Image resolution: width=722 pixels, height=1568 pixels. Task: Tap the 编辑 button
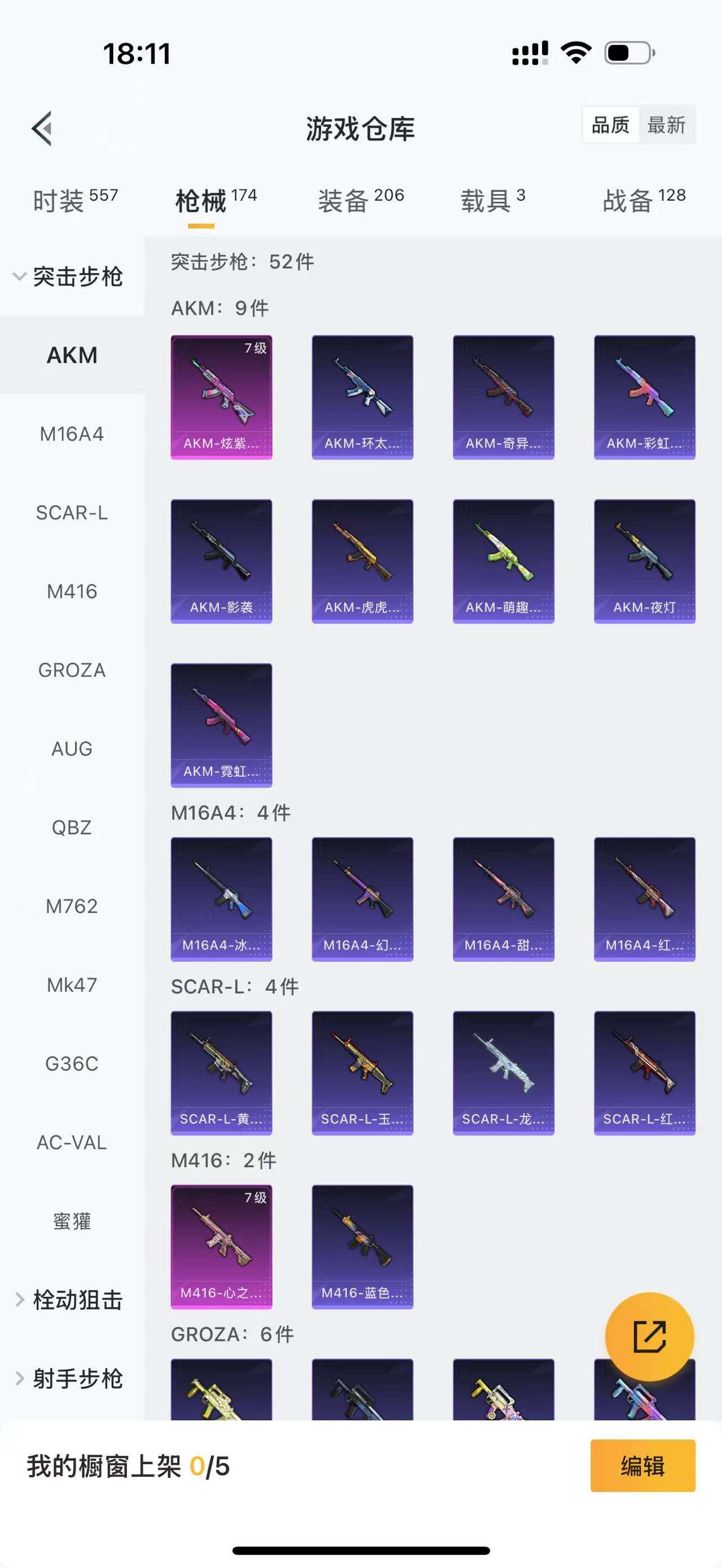click(642, 1466)
